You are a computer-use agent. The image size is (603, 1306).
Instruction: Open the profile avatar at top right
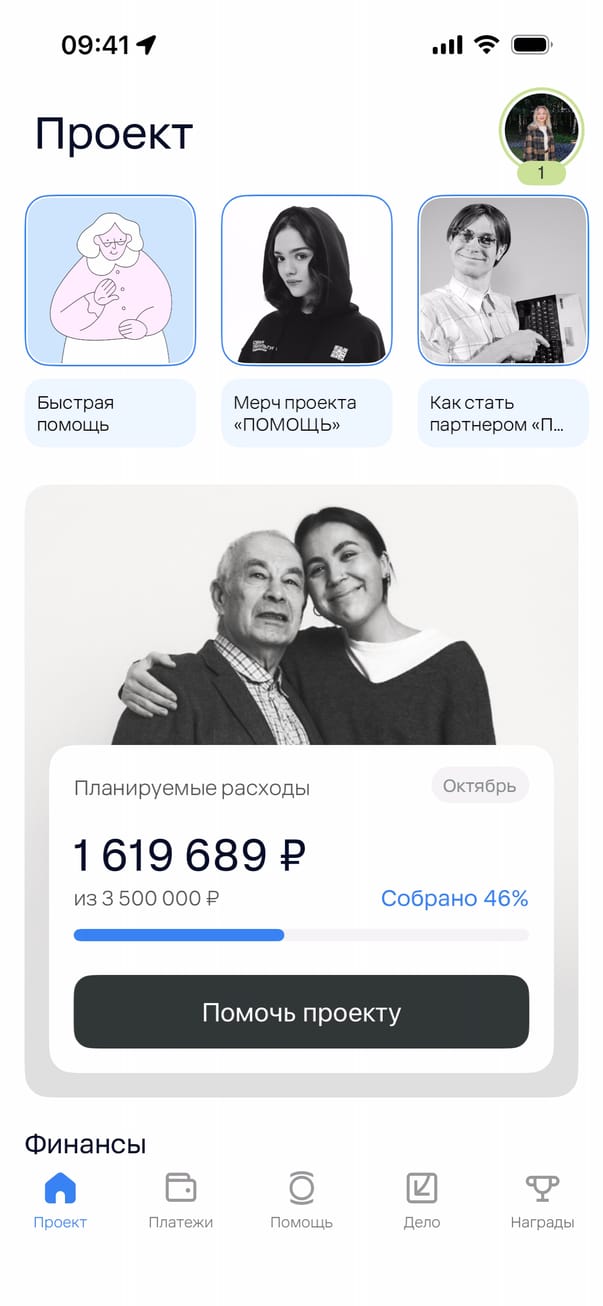point(541,130)
